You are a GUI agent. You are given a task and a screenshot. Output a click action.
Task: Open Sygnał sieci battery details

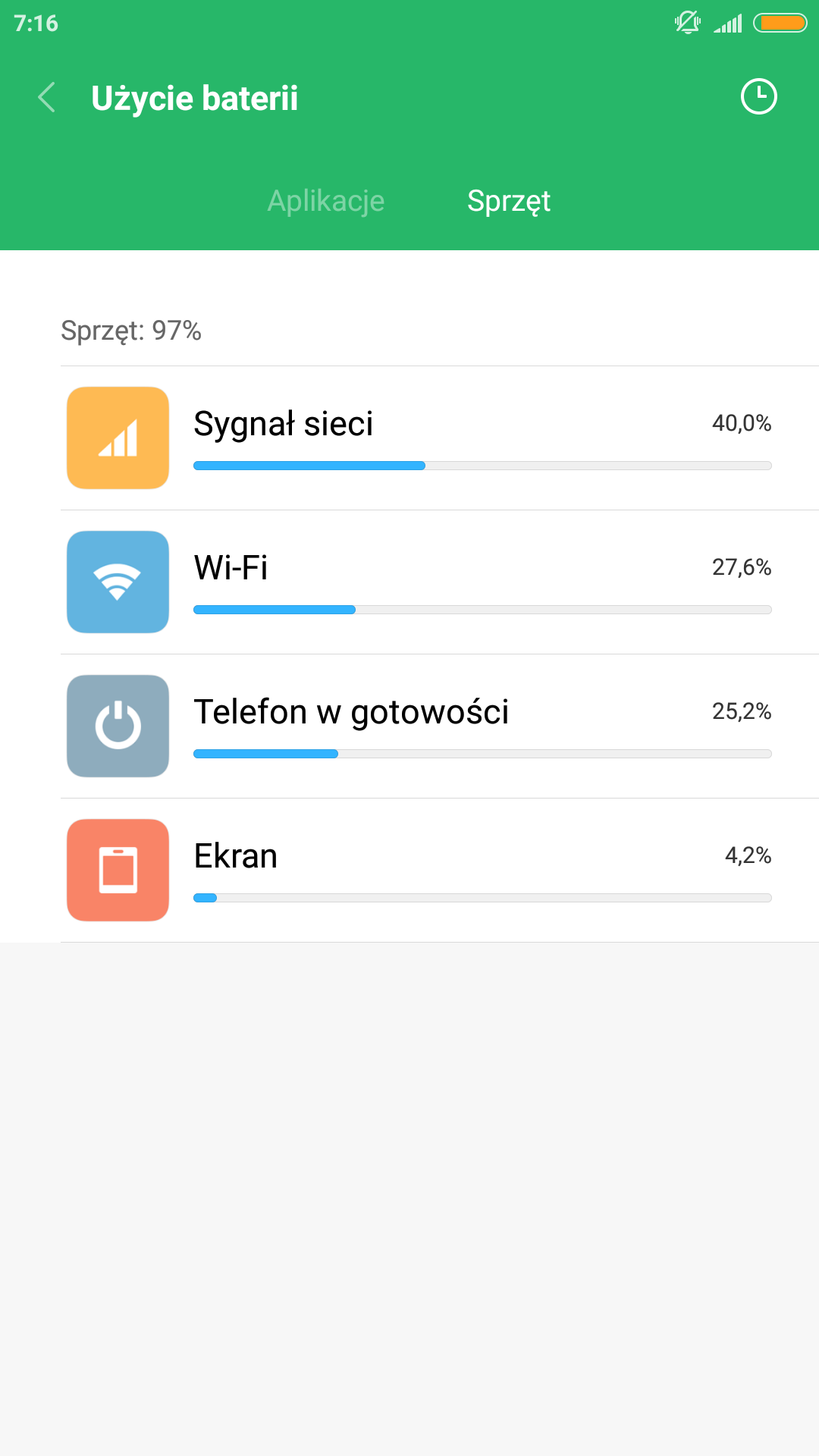click(440, 438)
